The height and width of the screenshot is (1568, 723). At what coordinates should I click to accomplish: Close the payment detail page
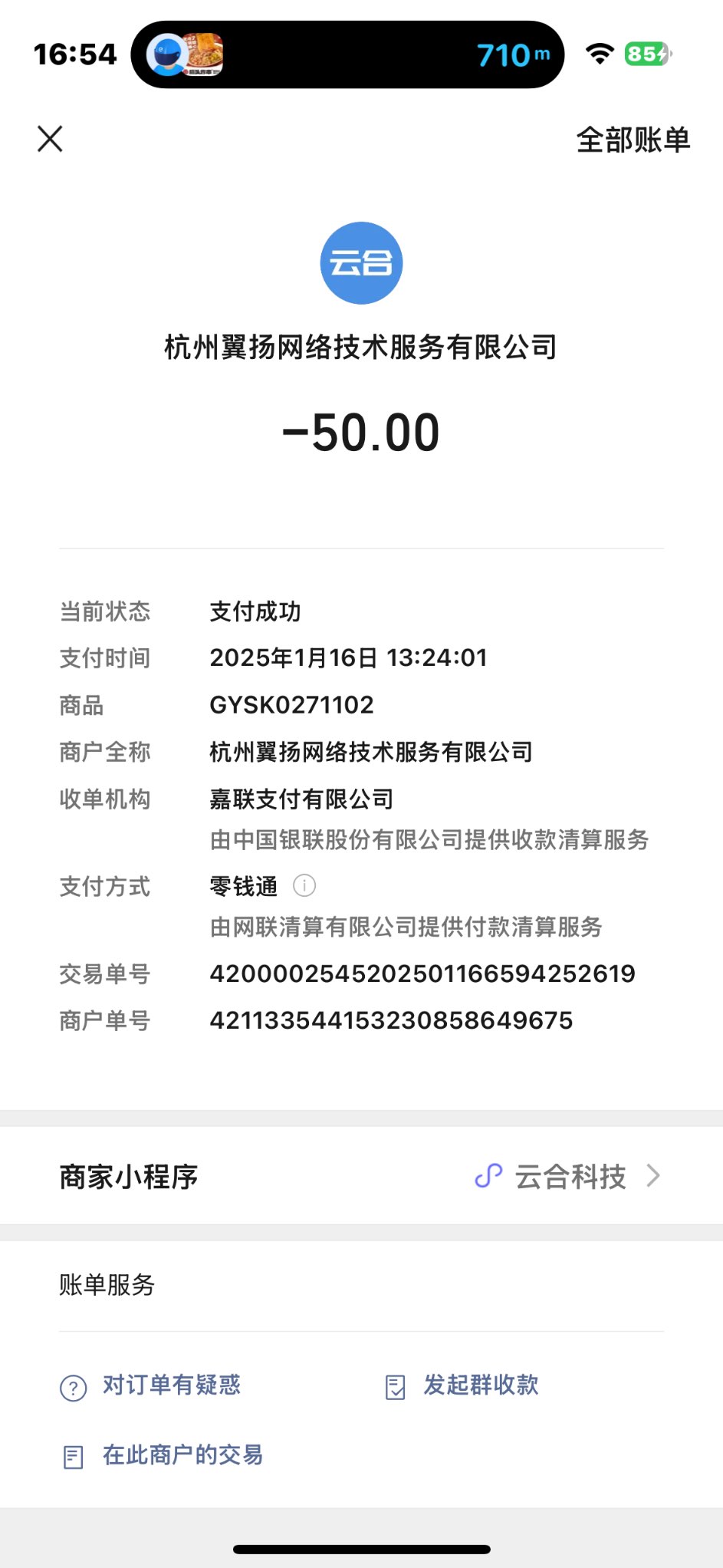pos(50,139)
